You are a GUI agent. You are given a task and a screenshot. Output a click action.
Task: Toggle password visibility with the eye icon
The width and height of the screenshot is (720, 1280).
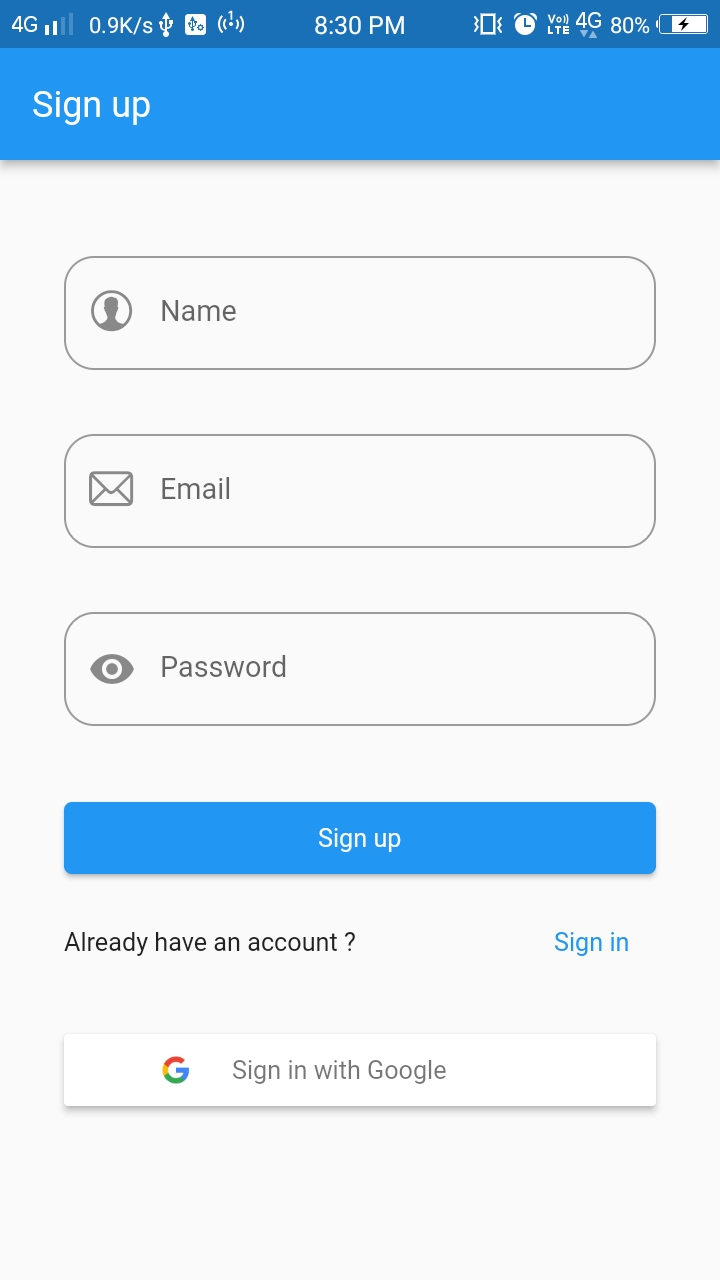pos(111,668)
